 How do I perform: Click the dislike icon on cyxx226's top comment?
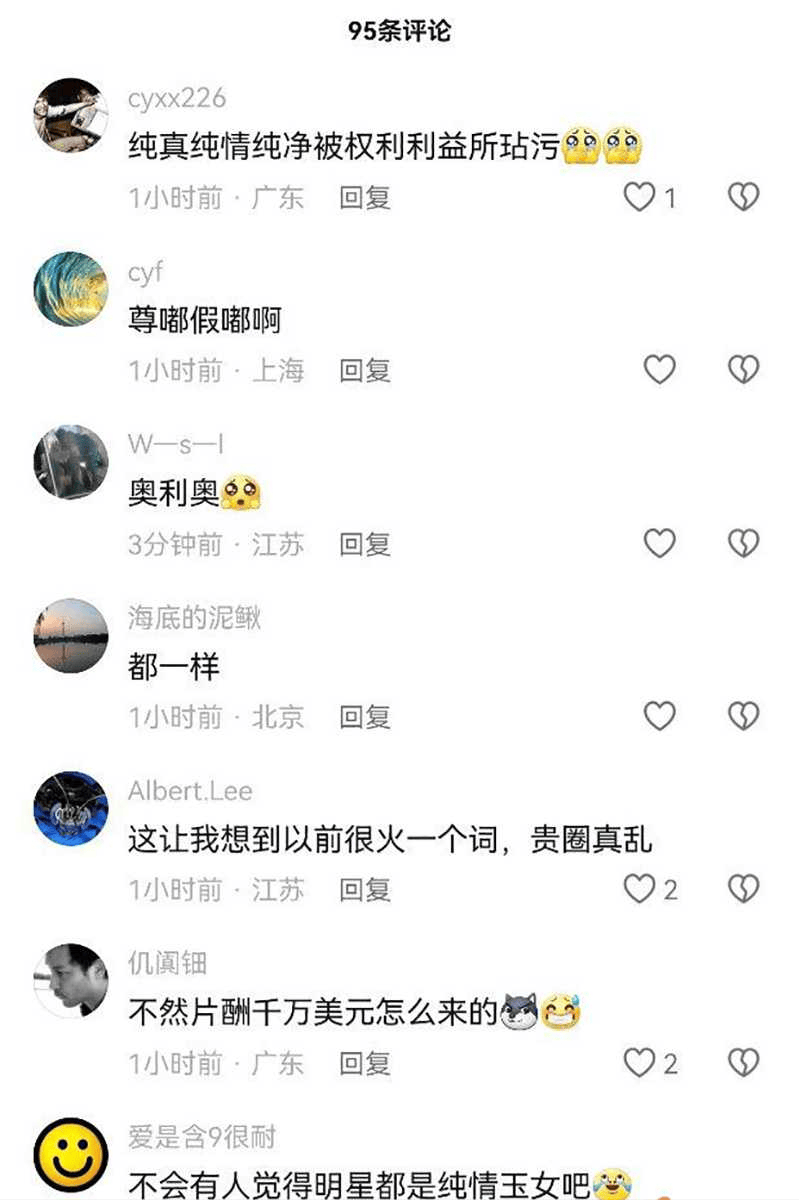[x=743, y=196]
